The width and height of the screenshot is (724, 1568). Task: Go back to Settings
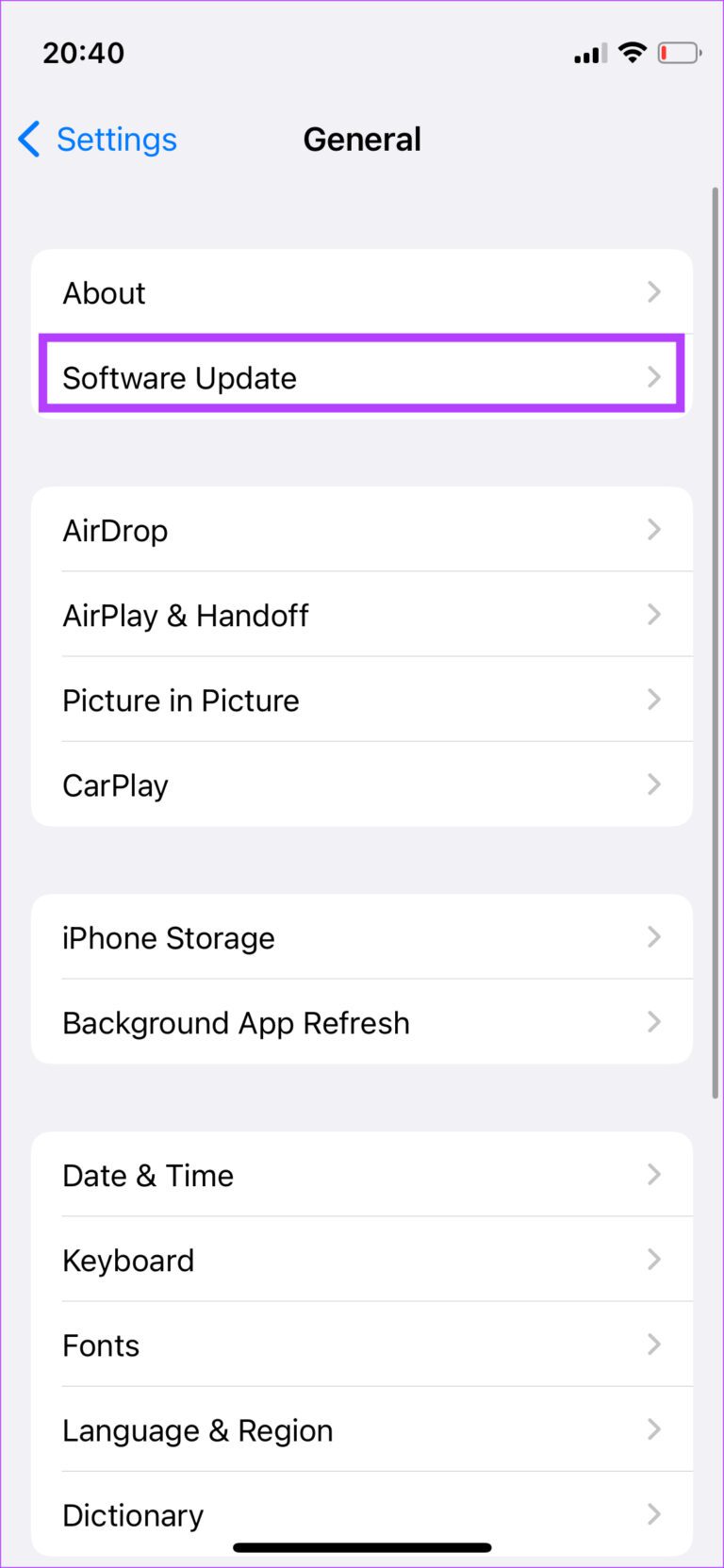(95, 139)
